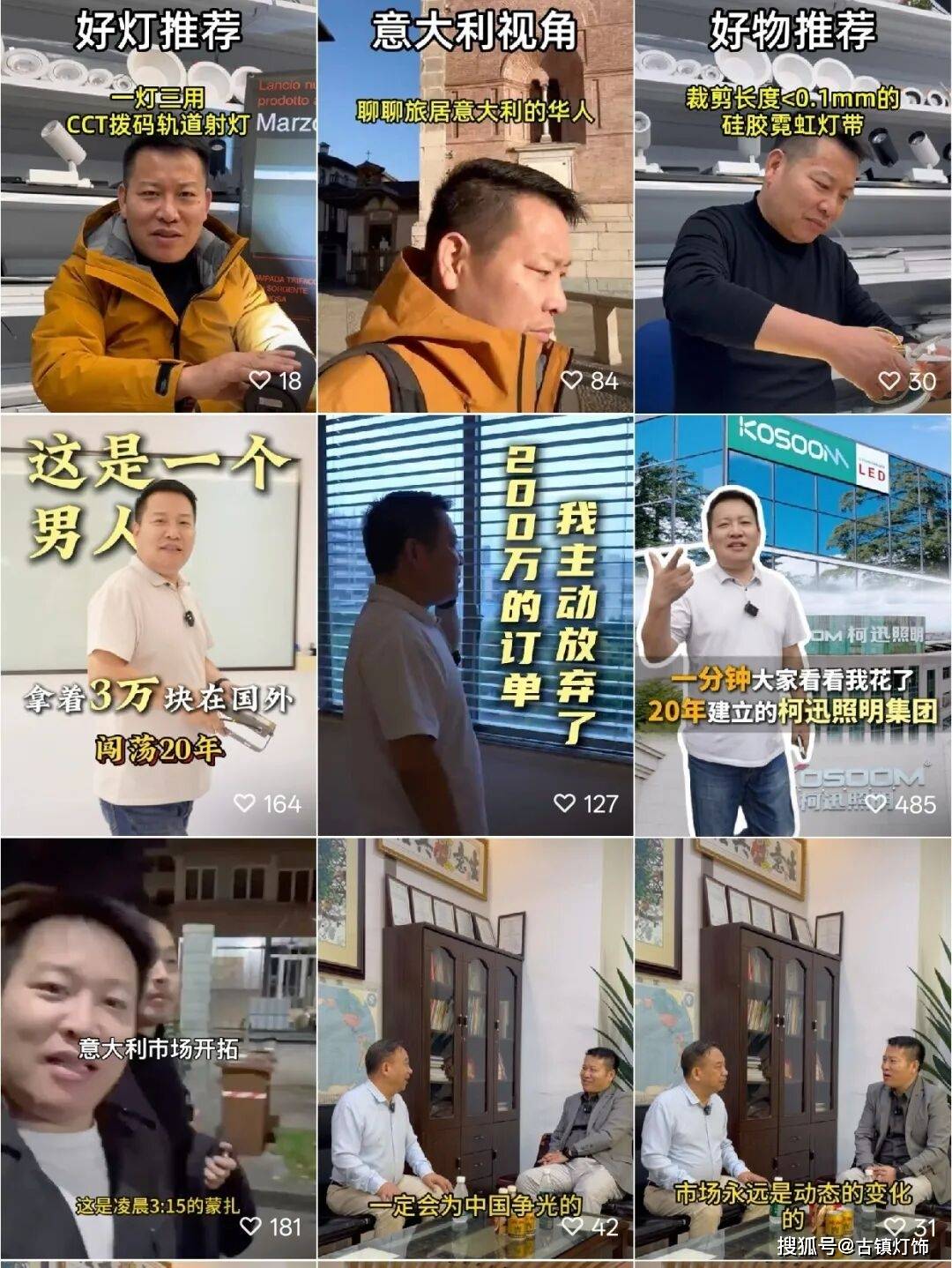Open the 200万的订单我主动放弃了 video

click(x=475, y=626)
